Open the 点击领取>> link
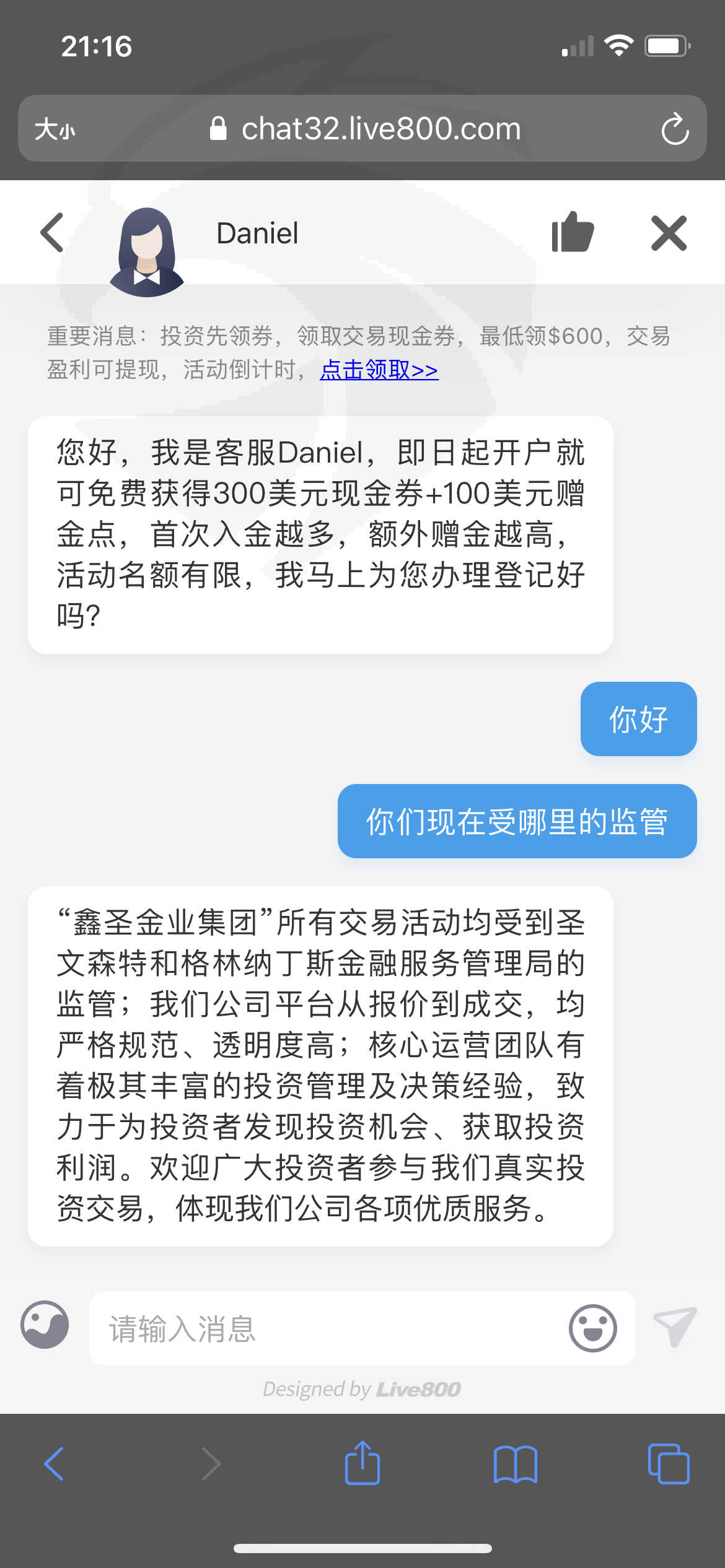This screenshot has width=725, height=1568. [379, 370]
